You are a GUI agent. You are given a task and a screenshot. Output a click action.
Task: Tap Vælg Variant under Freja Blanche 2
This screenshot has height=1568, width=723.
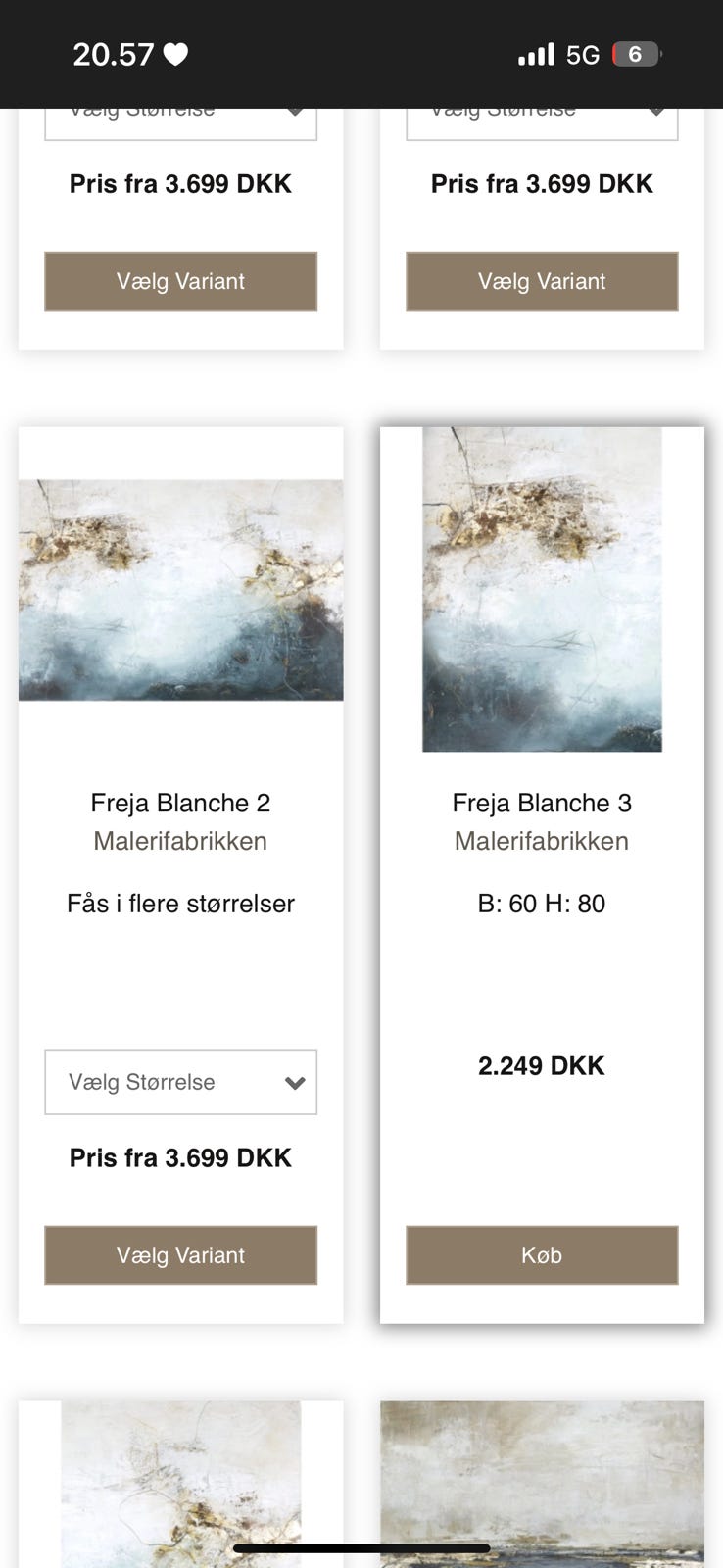[180, 1255]
